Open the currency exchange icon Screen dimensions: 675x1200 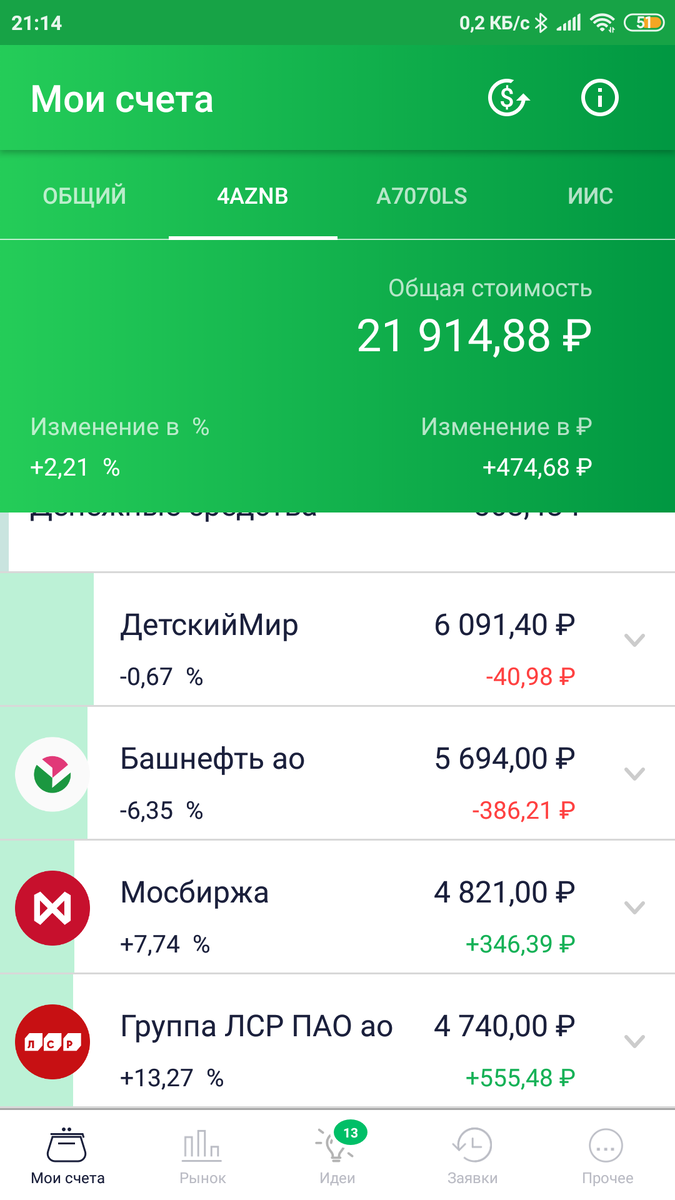click(508, 99)
